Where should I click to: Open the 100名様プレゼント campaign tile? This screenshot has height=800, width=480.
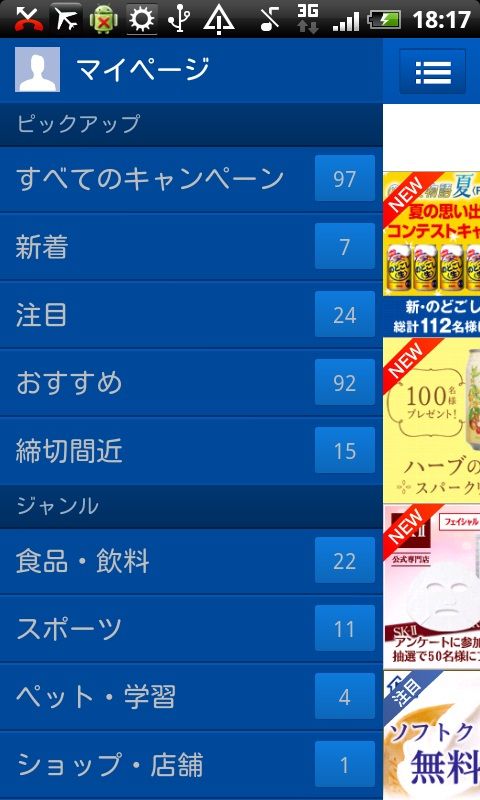[432, 420]
